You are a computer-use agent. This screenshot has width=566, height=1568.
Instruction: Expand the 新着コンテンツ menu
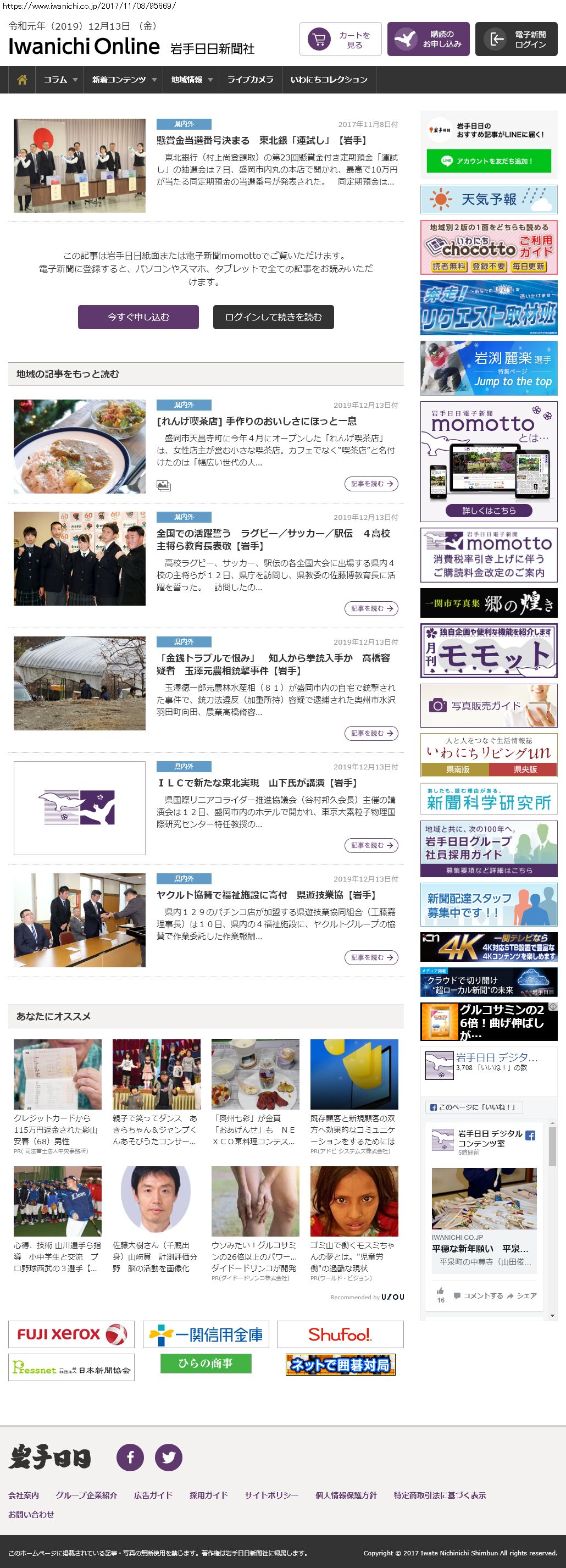124,80
